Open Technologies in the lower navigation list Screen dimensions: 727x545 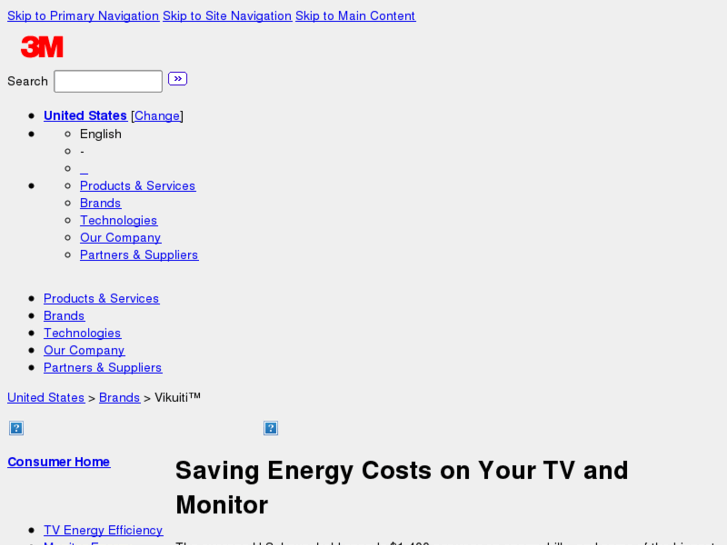point(82,333)
